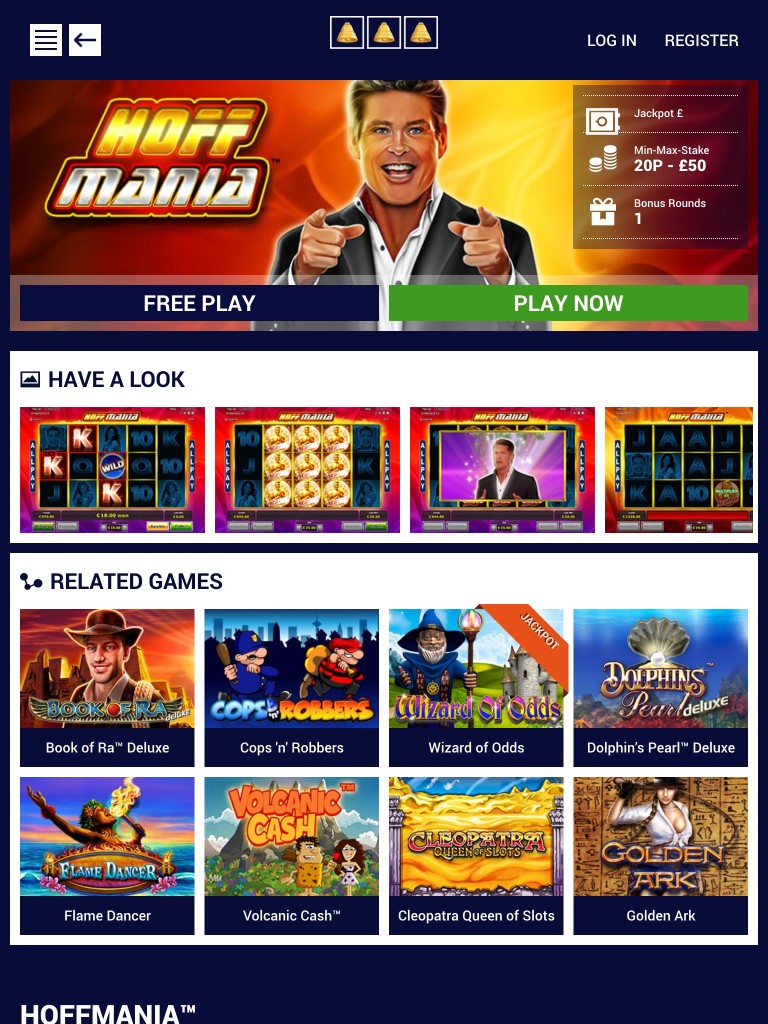Image resolution: width=768 pixels, height=1024 pixels.
Task: Go back with the arrow button
Action: pos(85,40)
